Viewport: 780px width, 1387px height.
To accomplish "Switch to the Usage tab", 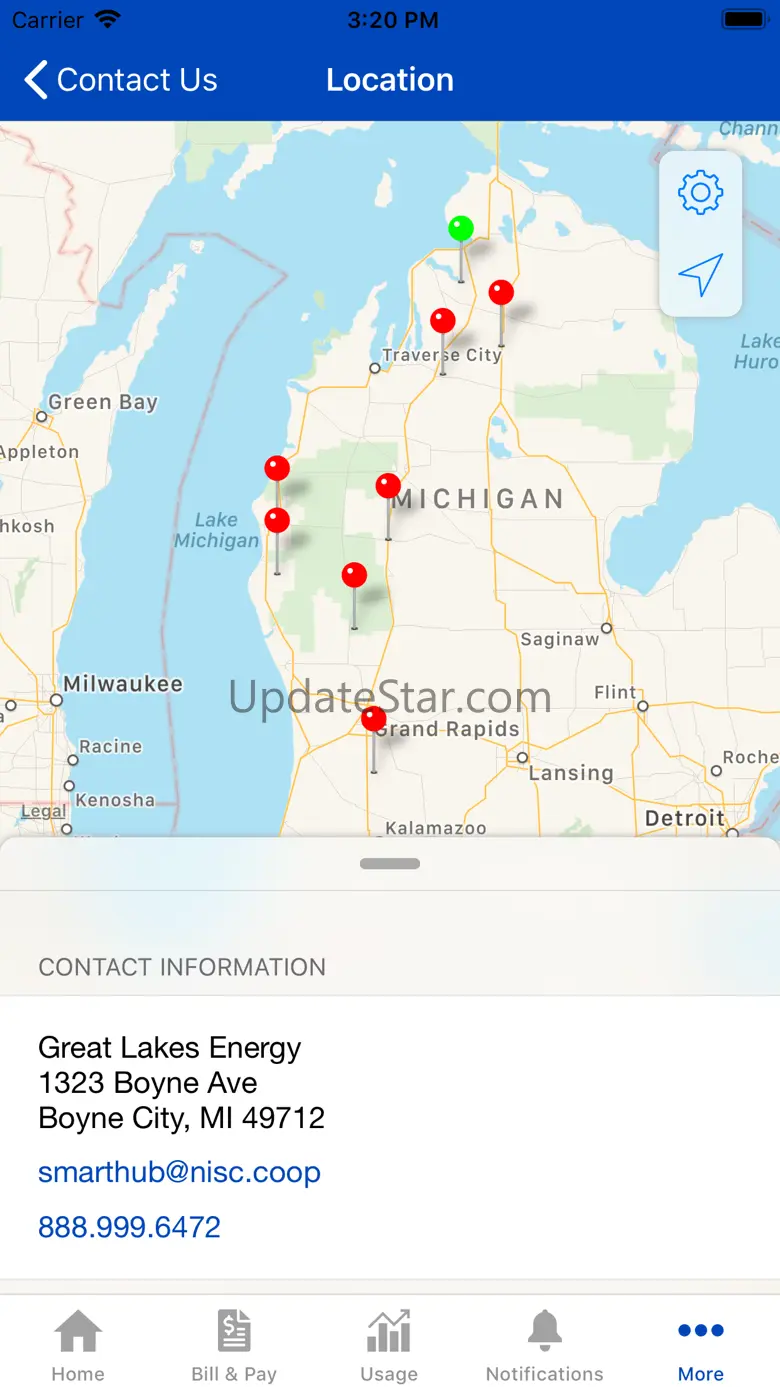I will click(x=389, y=1346).
